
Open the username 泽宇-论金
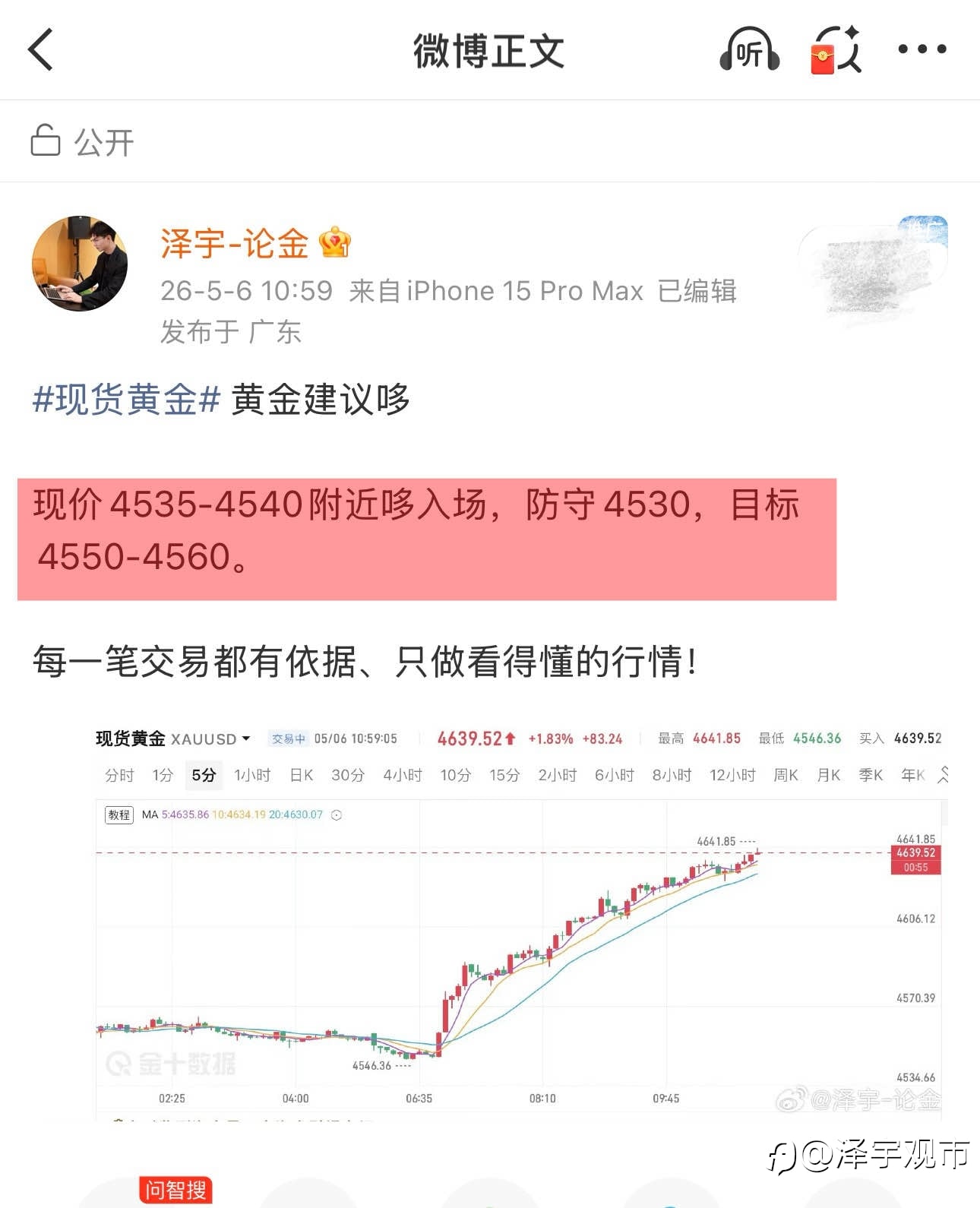[x=234, y=244]
